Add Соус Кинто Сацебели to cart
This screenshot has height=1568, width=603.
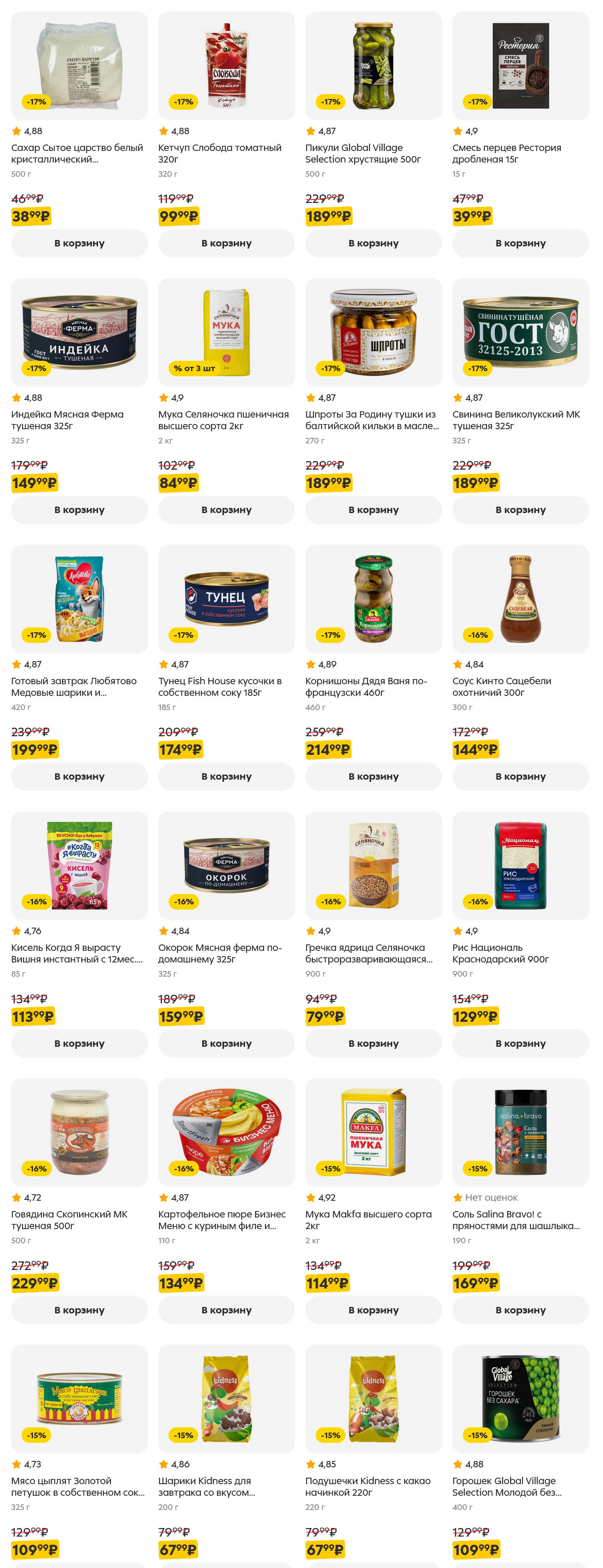(520, 776)
